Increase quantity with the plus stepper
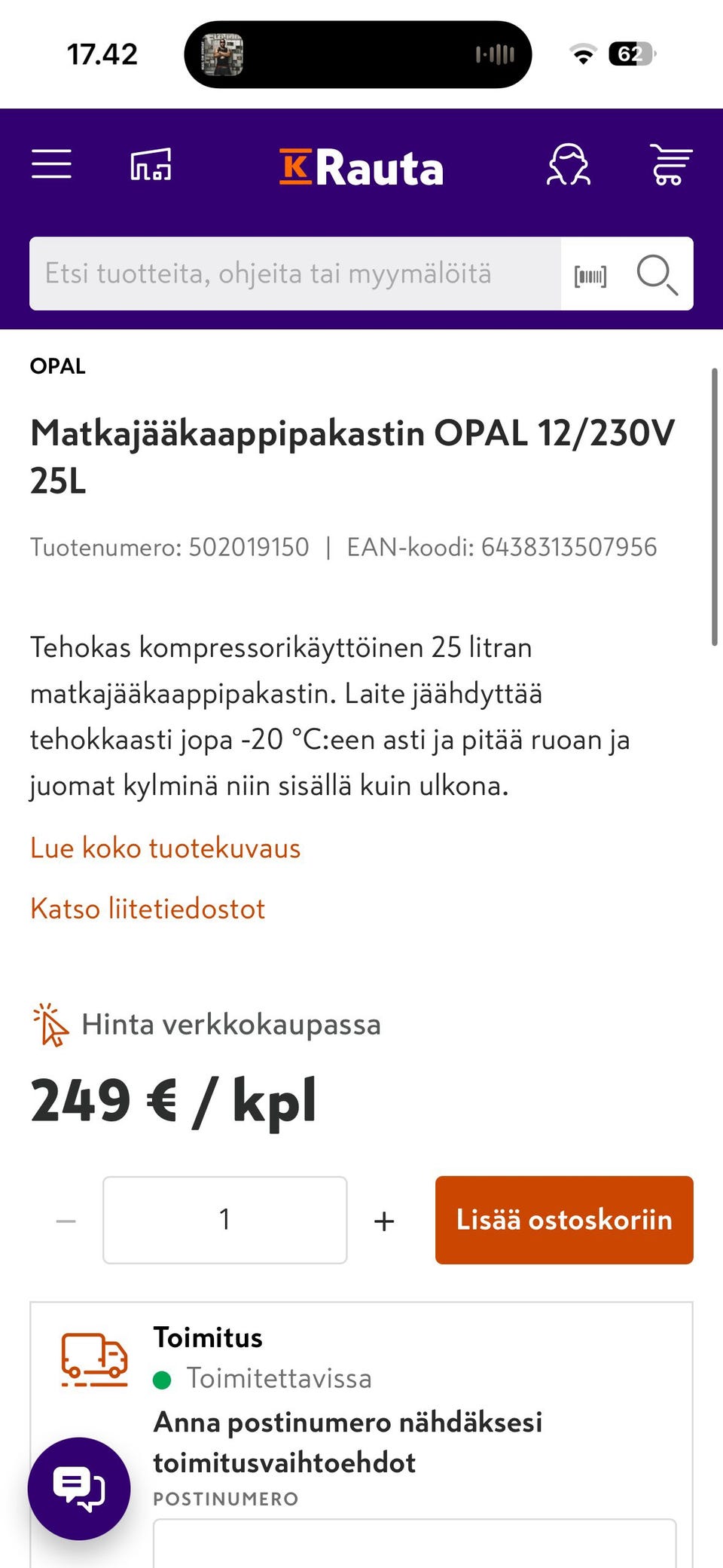723x1568 pixels. (x=383, y=1218)
